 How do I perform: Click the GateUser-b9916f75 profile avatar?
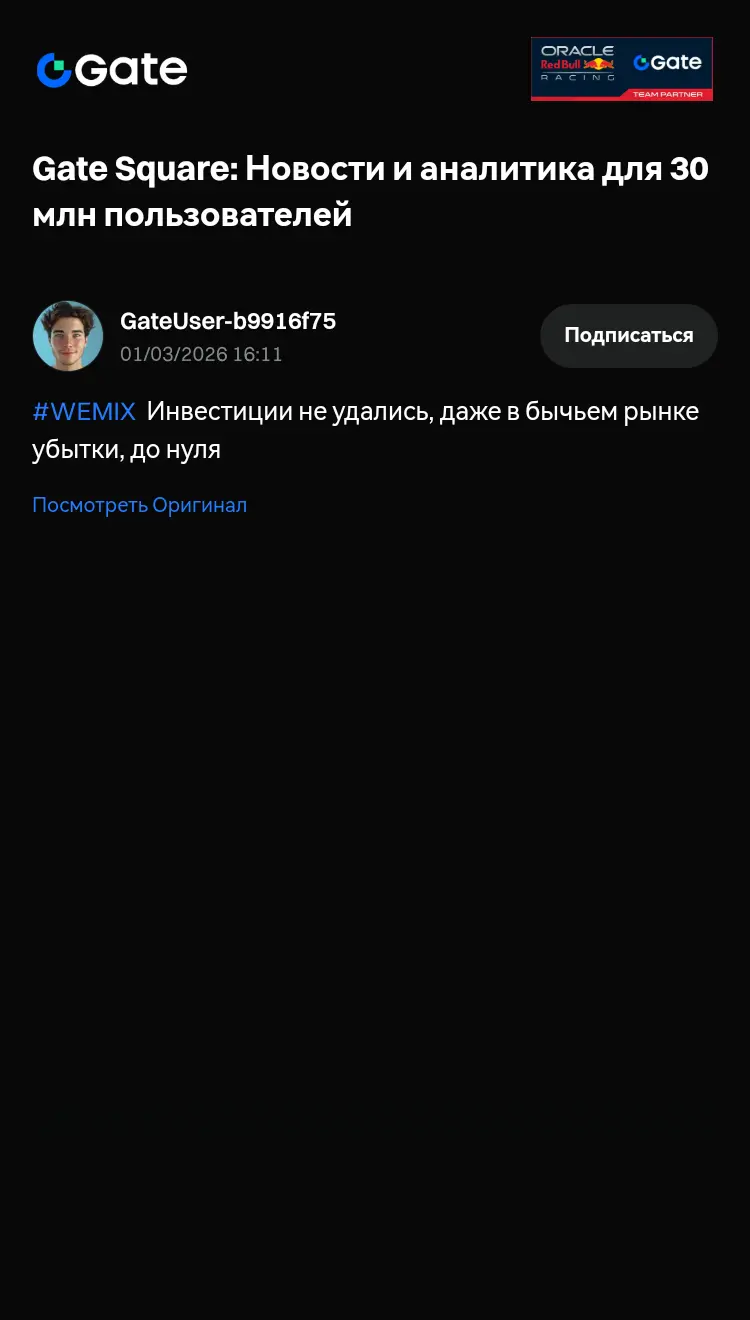pos(68,336)
